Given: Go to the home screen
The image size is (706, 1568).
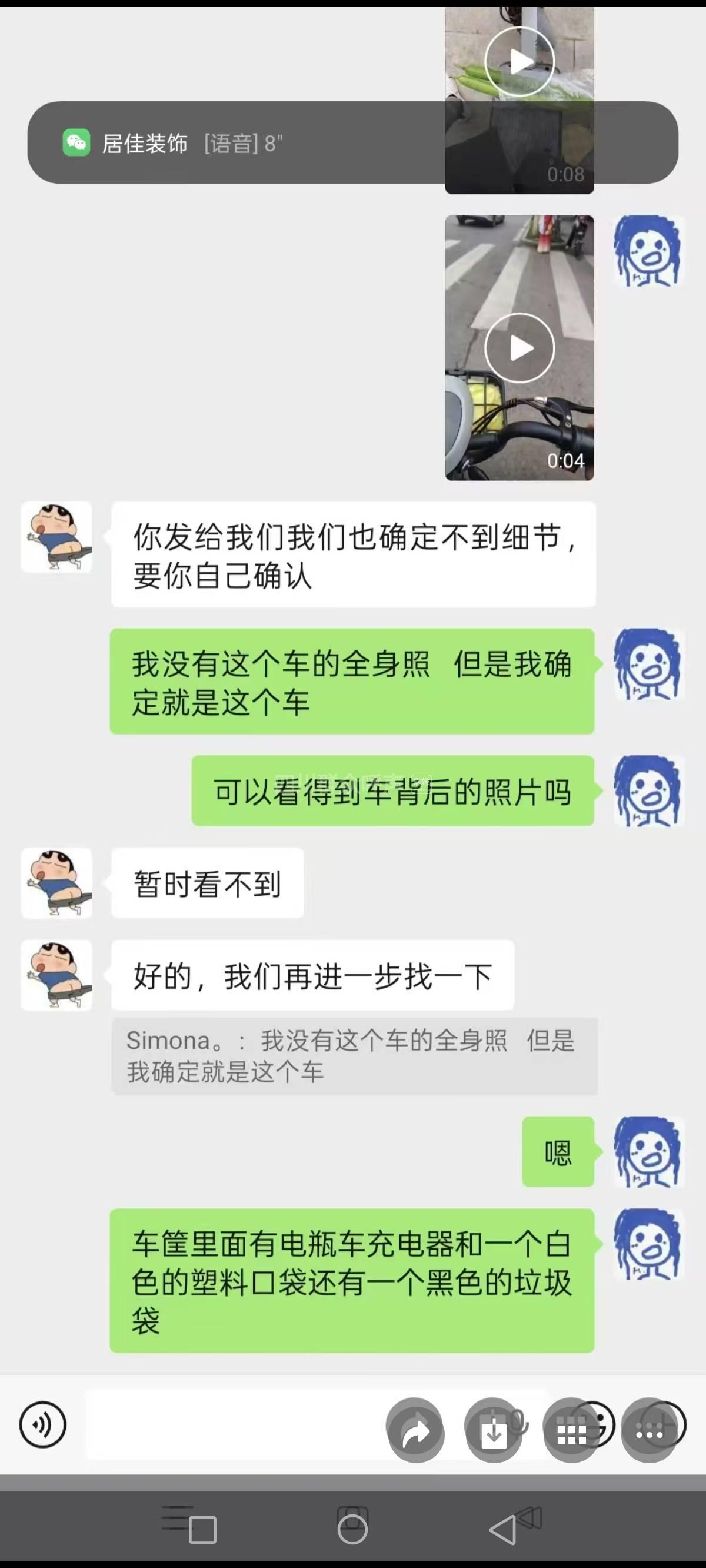Looking at the screenshot, I should point(352,1529).
